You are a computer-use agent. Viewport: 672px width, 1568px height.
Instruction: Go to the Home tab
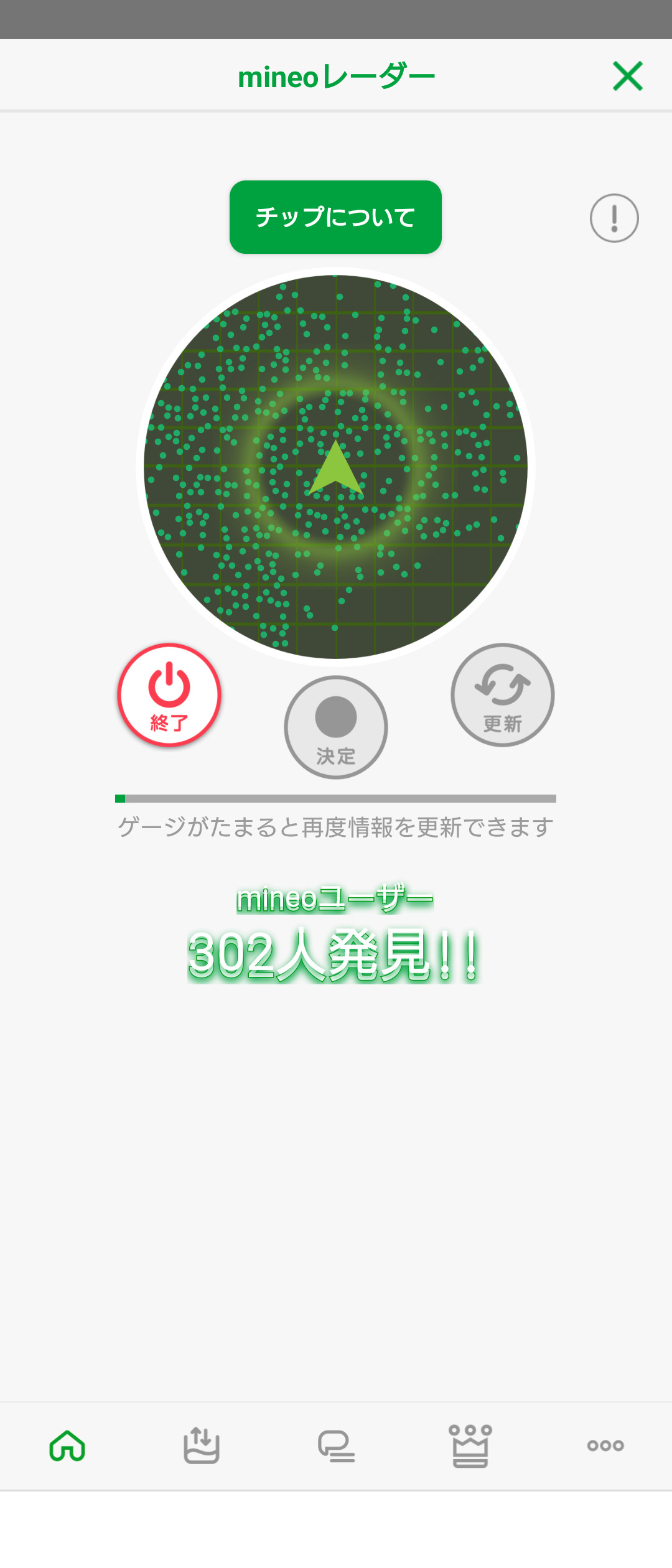click(67, 1445)
